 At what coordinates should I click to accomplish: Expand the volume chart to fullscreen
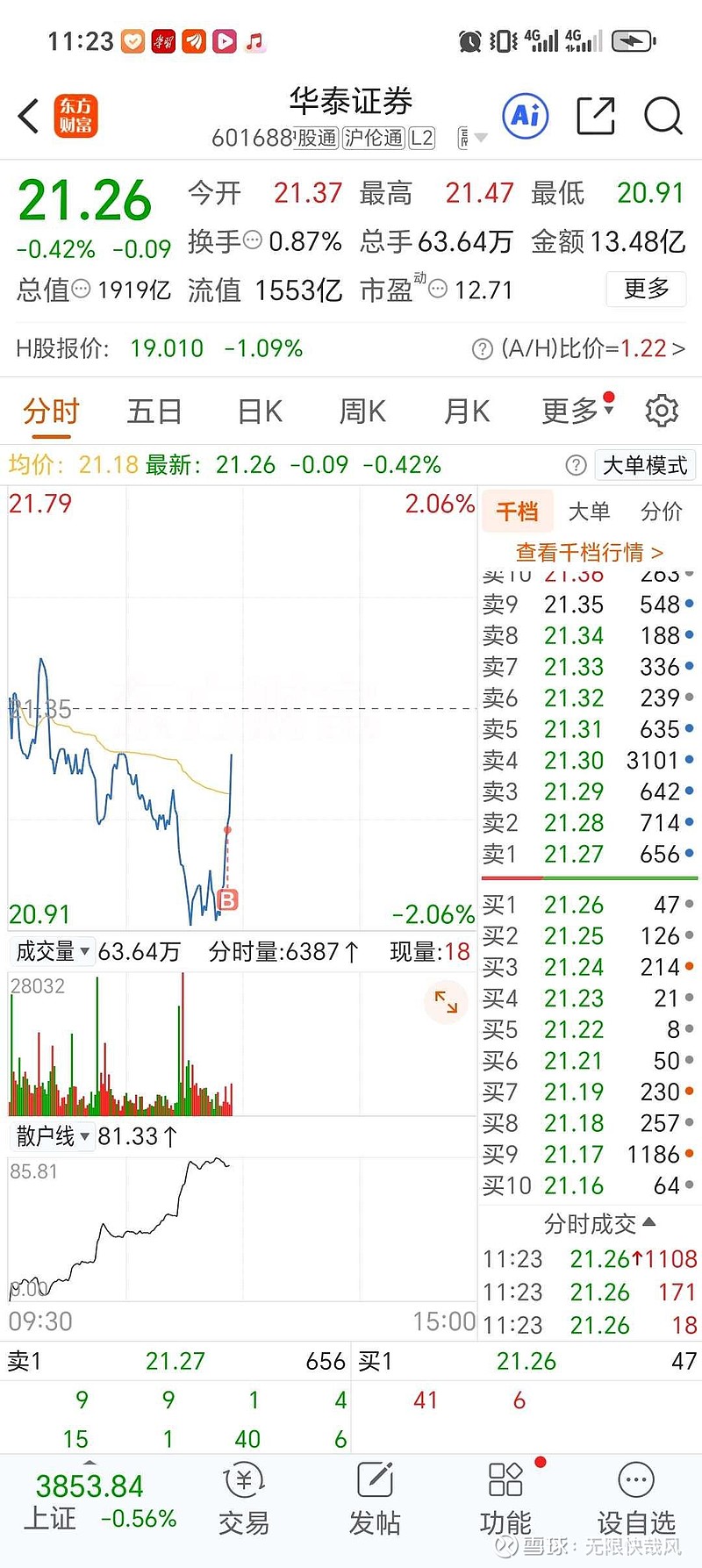pos(446,1002)
